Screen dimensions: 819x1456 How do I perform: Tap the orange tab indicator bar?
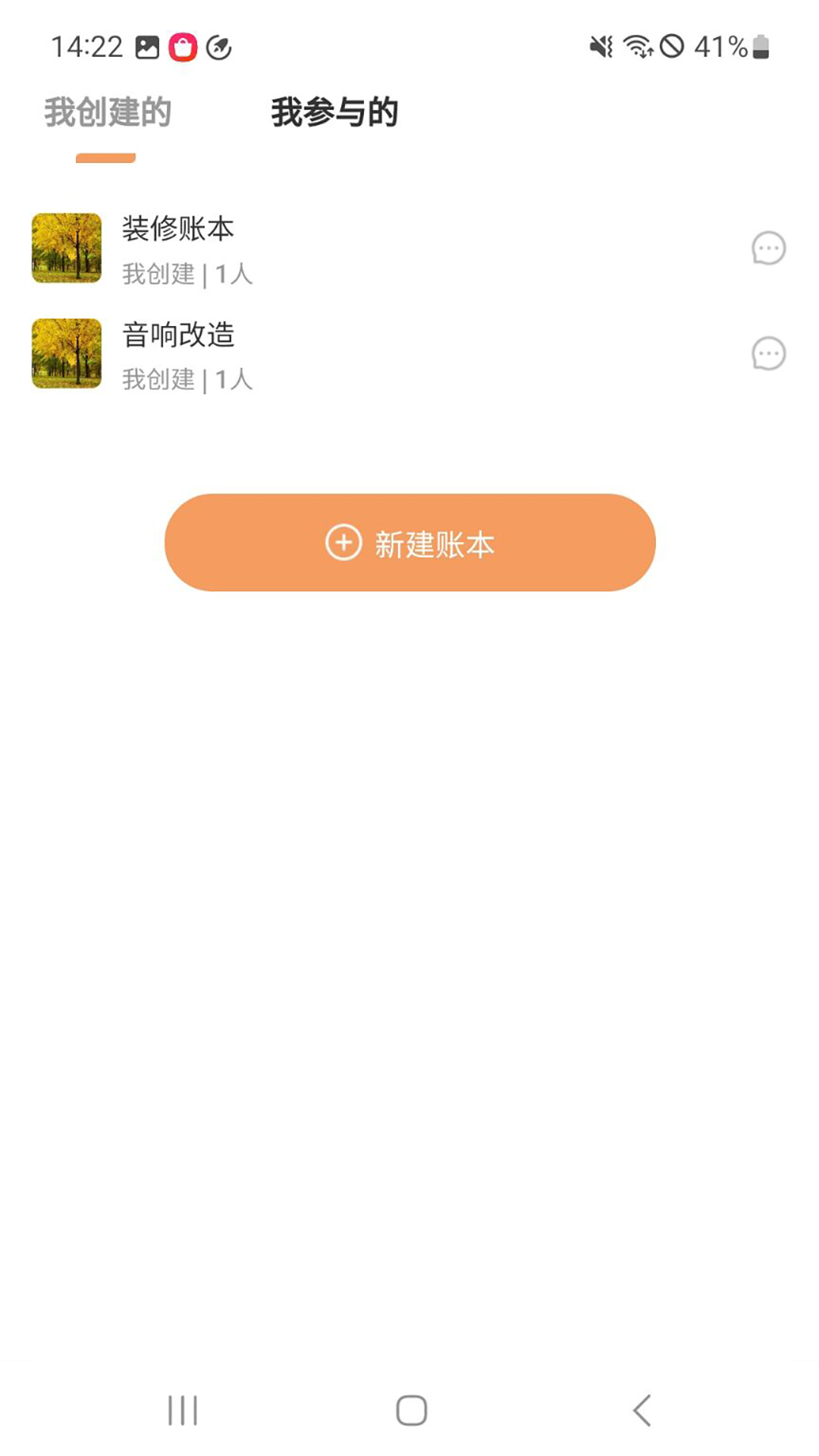(106, 158)
